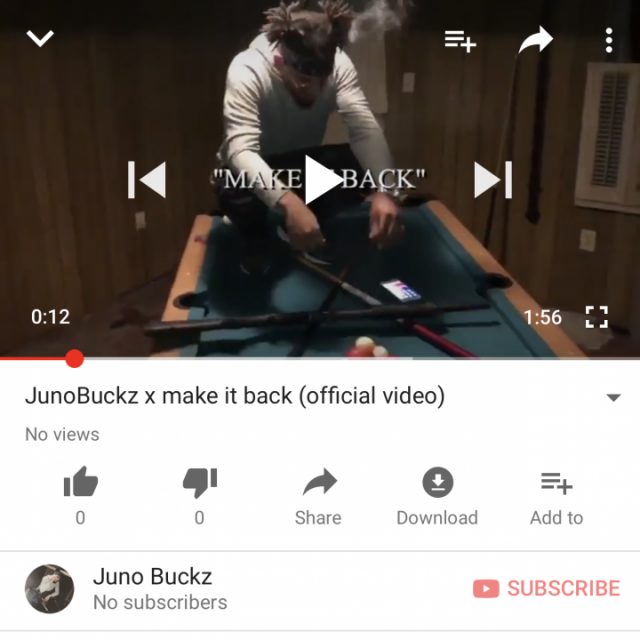
Task: Skip to the next video
Action: [x=493, y=180]
